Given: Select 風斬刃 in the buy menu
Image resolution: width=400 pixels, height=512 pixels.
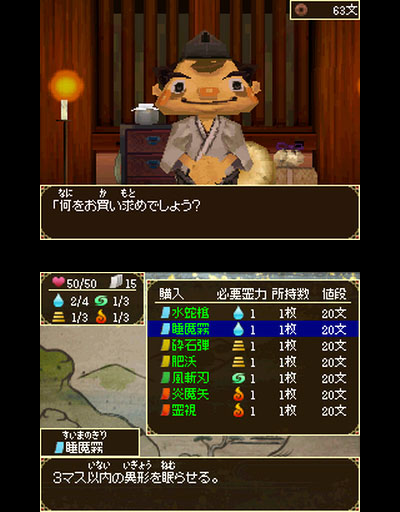Looking at the screenshot, I should coord(253,378).
